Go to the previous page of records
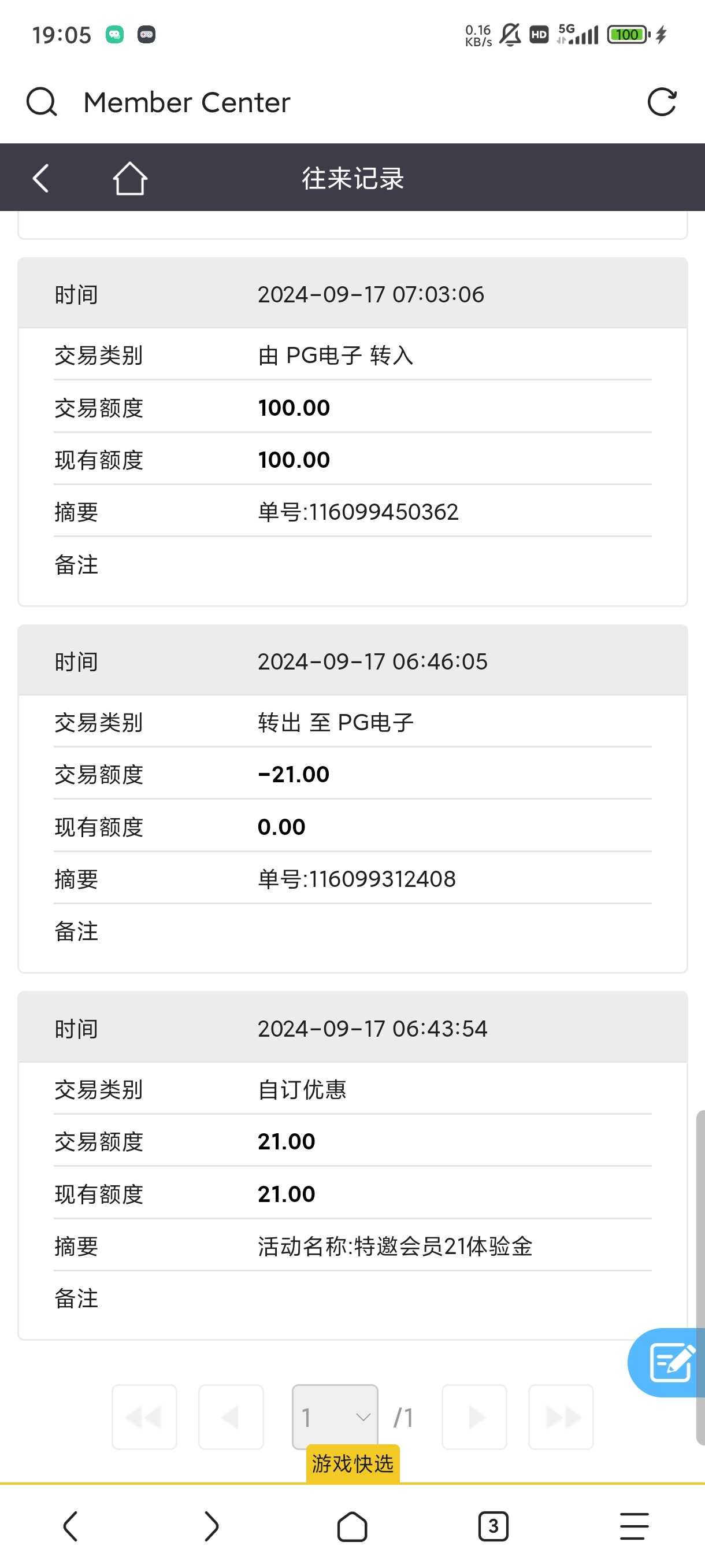 click(231, 1417)
